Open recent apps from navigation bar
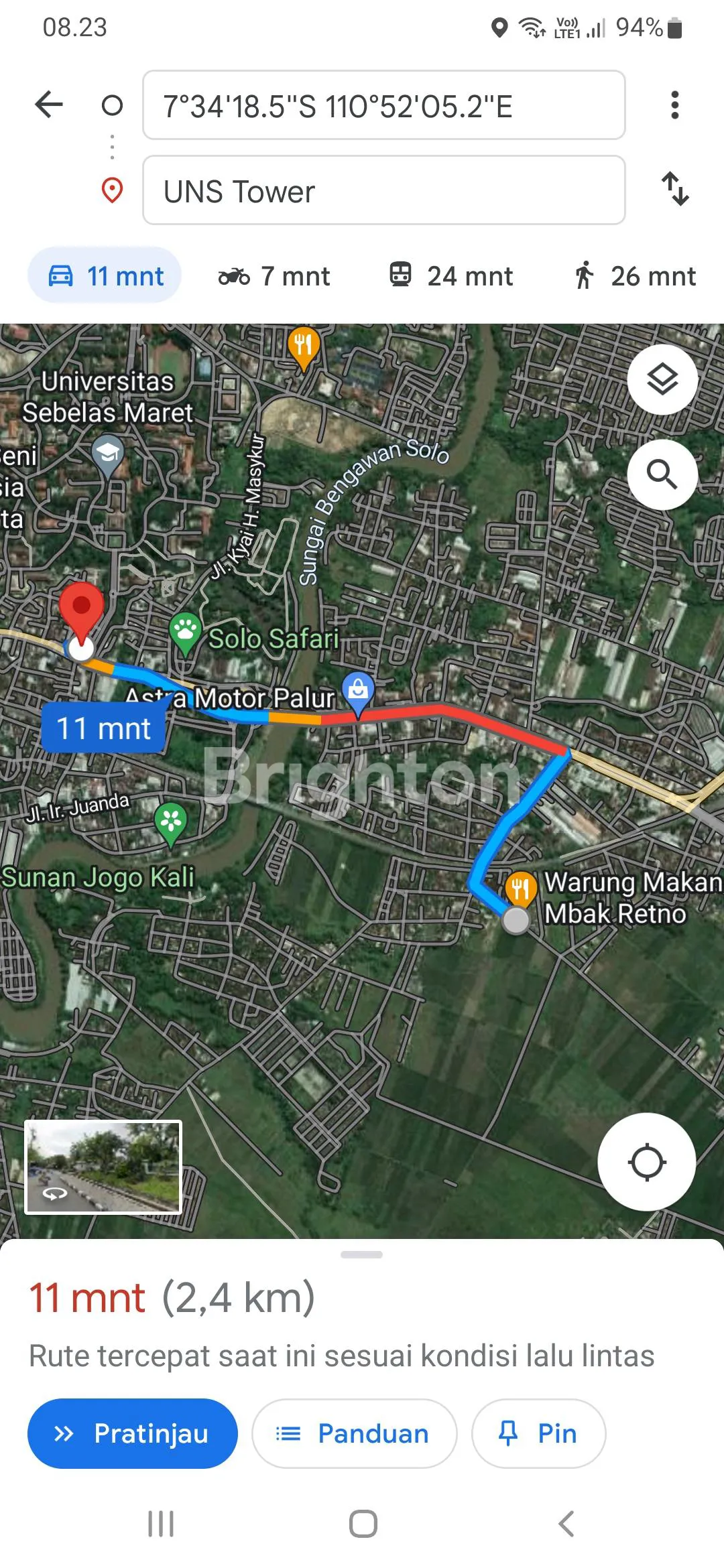 pyautogui.click(x=161, y=1524)
